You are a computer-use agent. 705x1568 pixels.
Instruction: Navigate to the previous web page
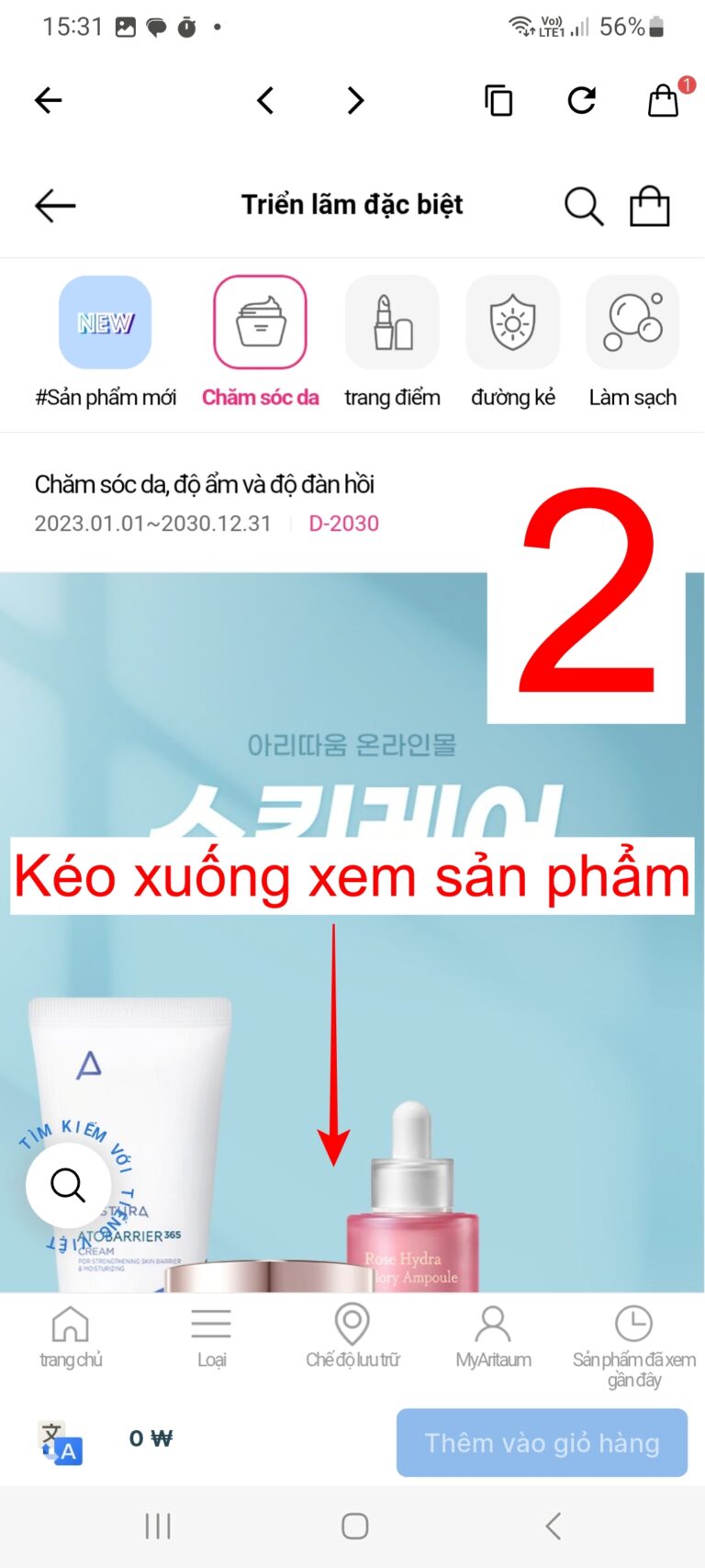pos(265,100)
